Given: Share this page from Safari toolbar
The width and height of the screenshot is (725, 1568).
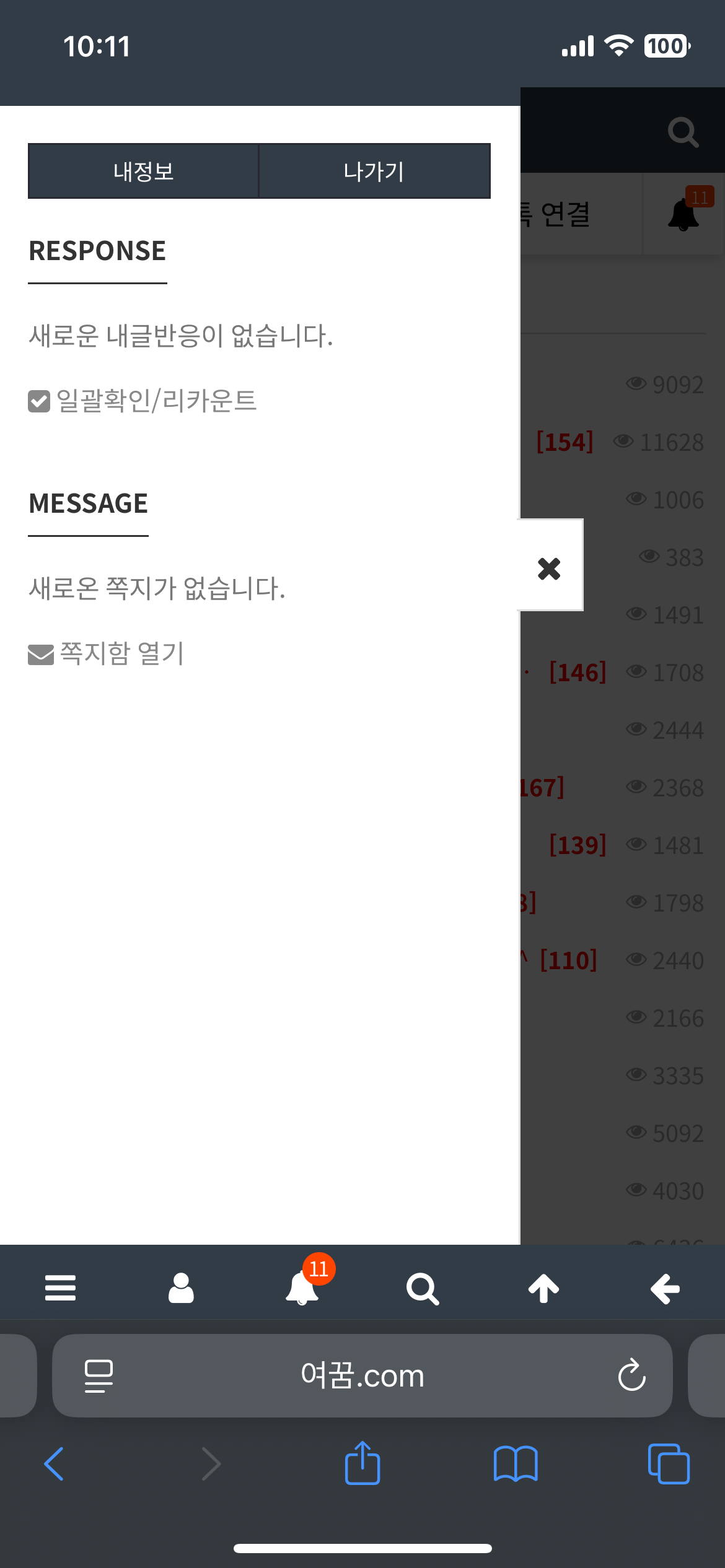Looking at the screenshot, I should 362,1464.
